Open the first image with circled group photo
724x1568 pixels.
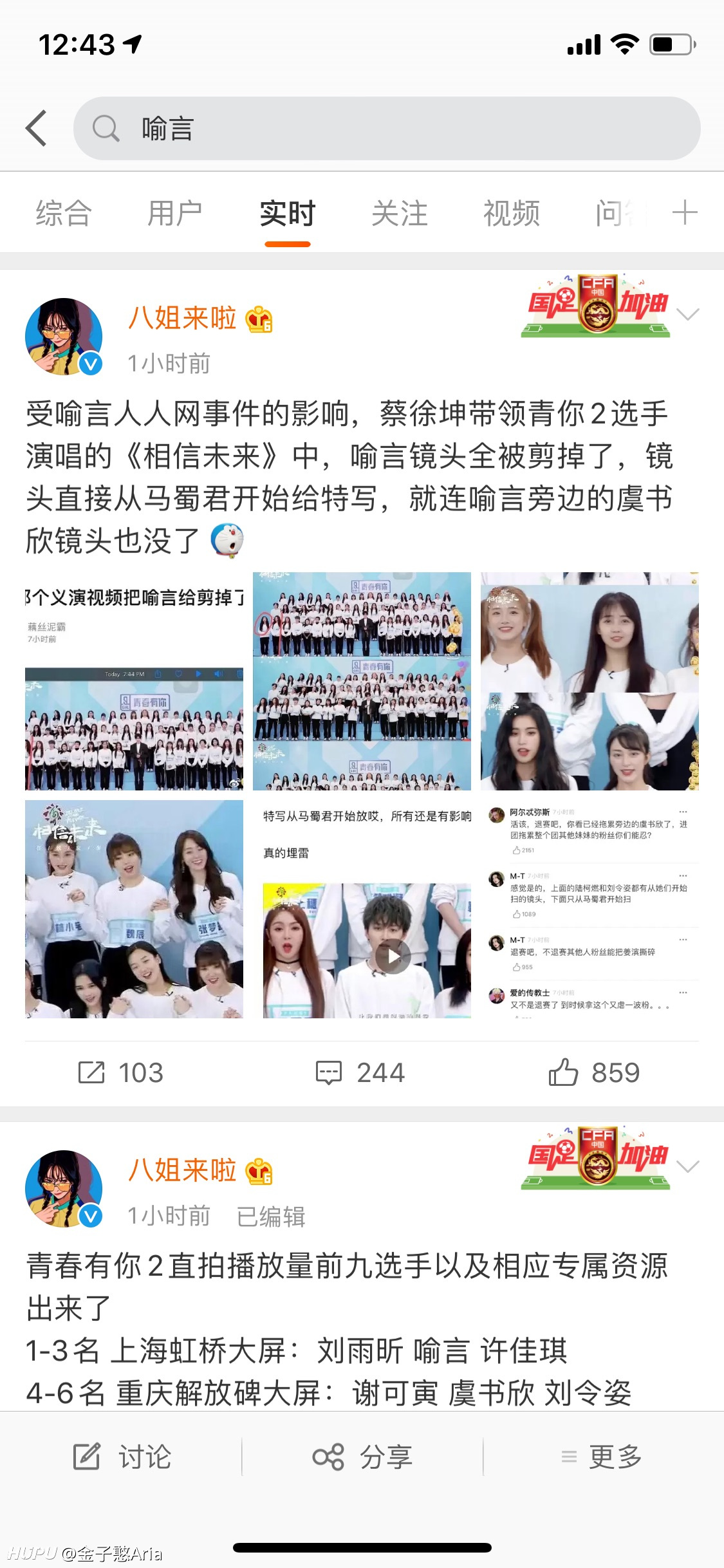[x=362, y=681]
